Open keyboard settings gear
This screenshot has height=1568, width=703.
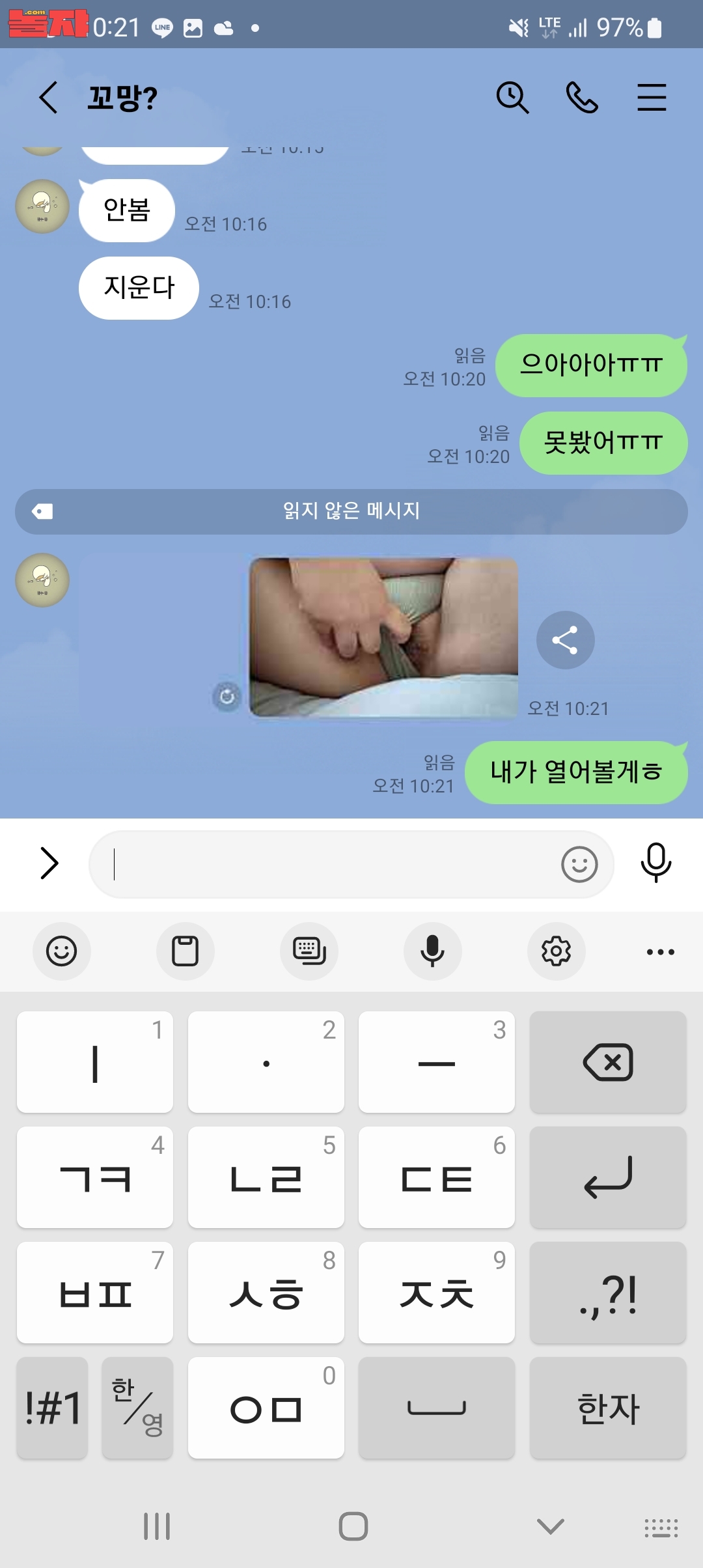coord(556,951)
